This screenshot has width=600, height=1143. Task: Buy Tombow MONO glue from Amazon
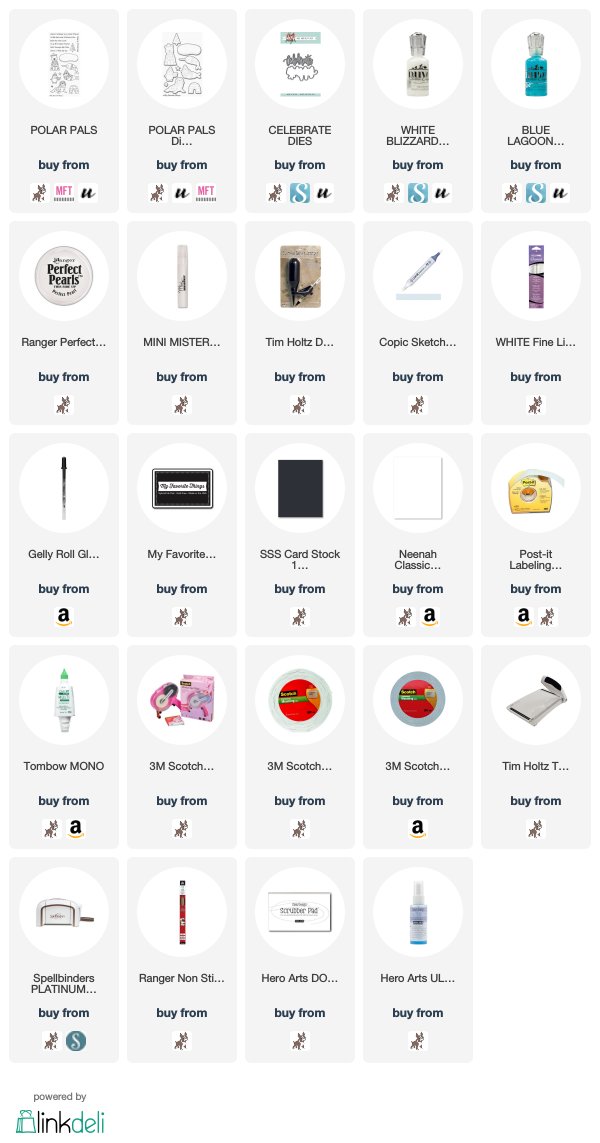point(76,829)
